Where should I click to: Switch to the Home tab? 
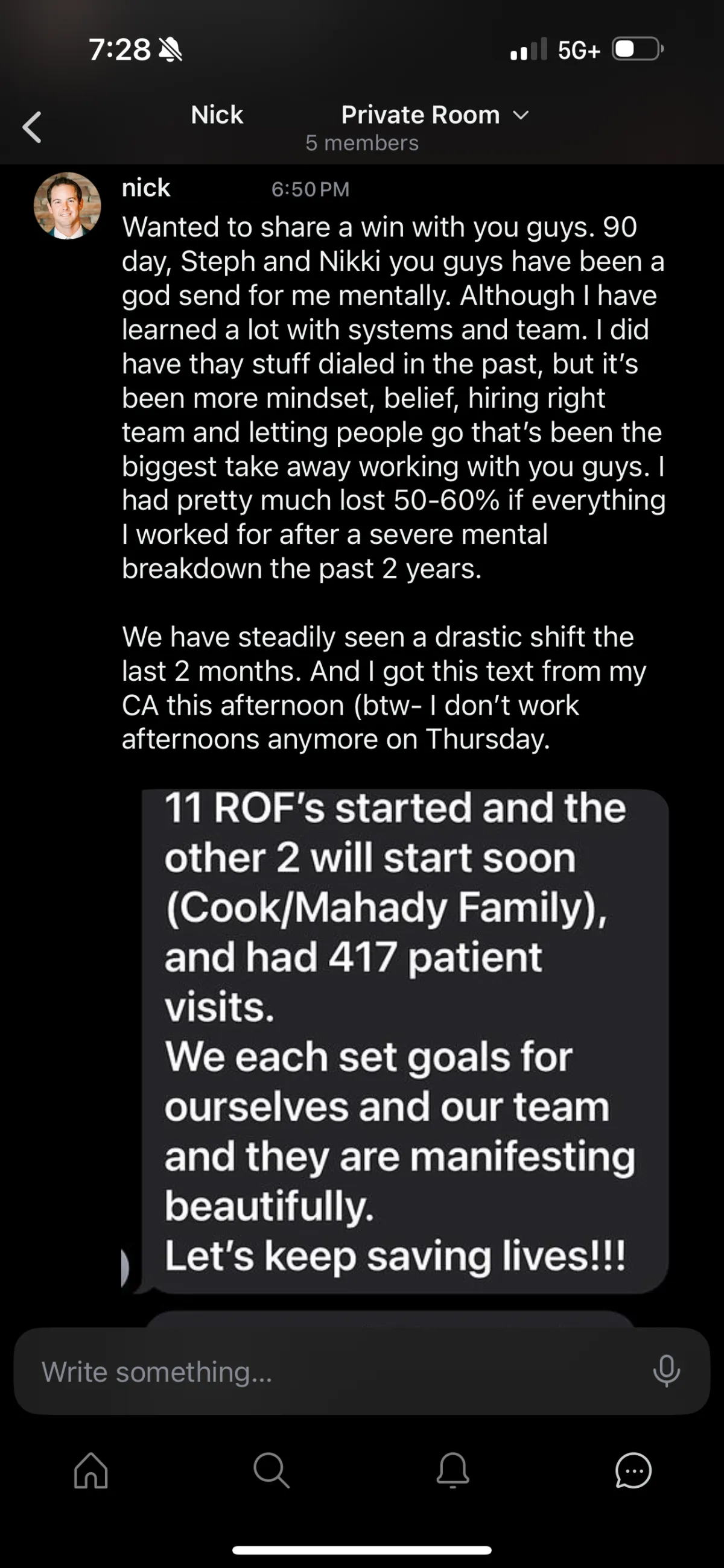click(91, 1471)
